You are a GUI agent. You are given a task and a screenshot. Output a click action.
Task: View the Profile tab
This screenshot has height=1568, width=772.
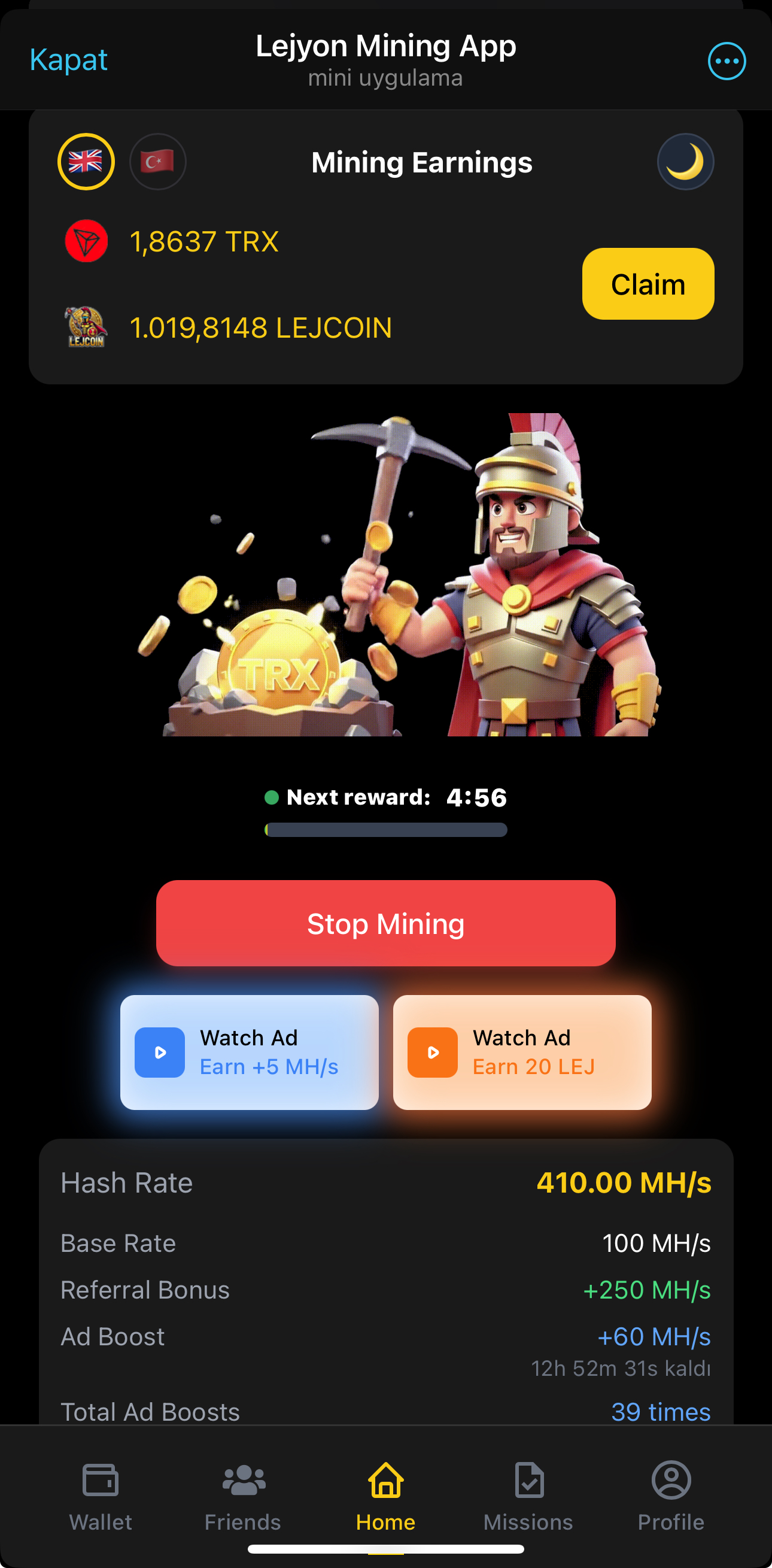coord(670,1495)
